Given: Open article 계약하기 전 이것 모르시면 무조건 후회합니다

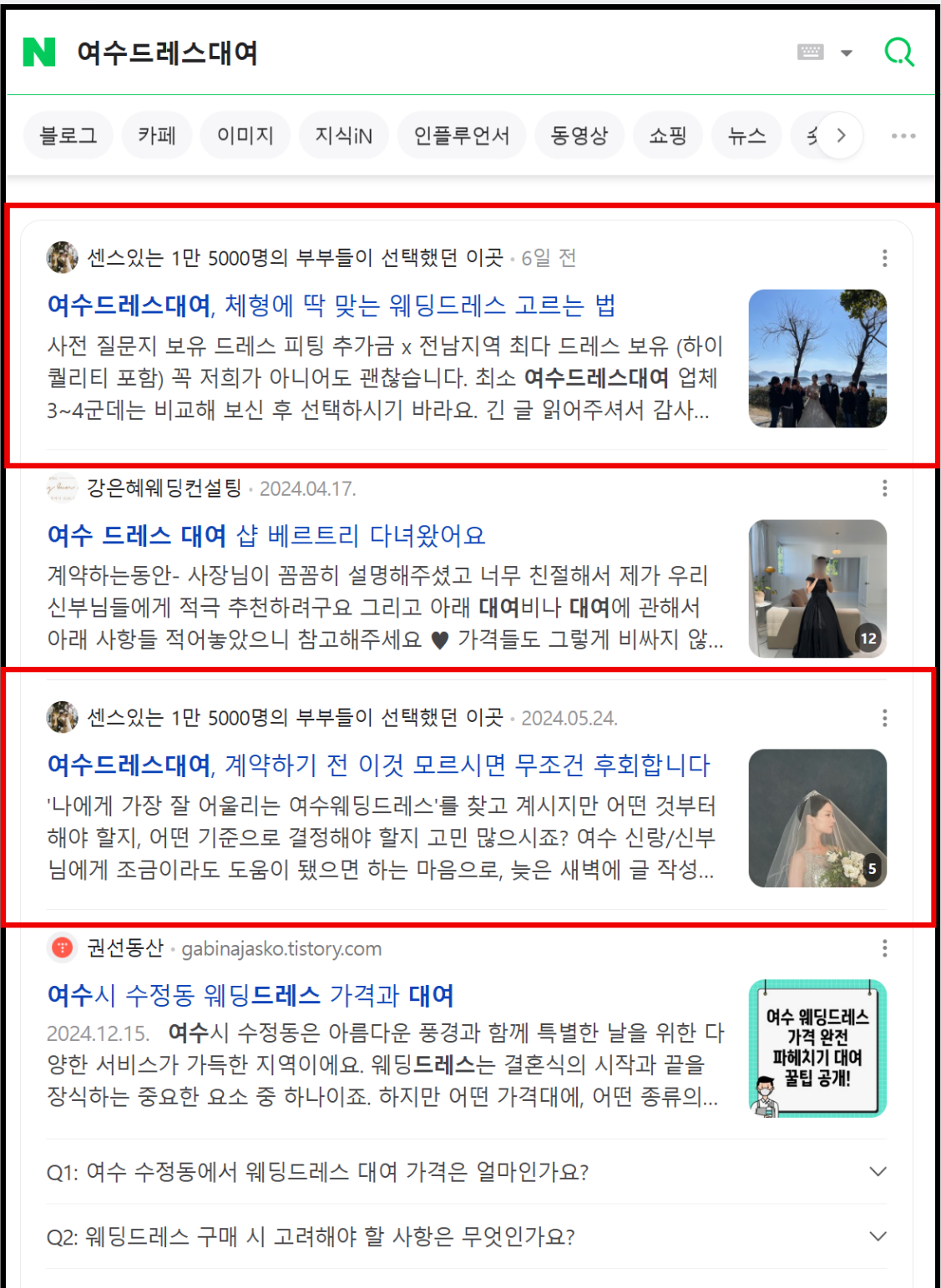Looking at the screenshot, I should [x=377, y=765].
